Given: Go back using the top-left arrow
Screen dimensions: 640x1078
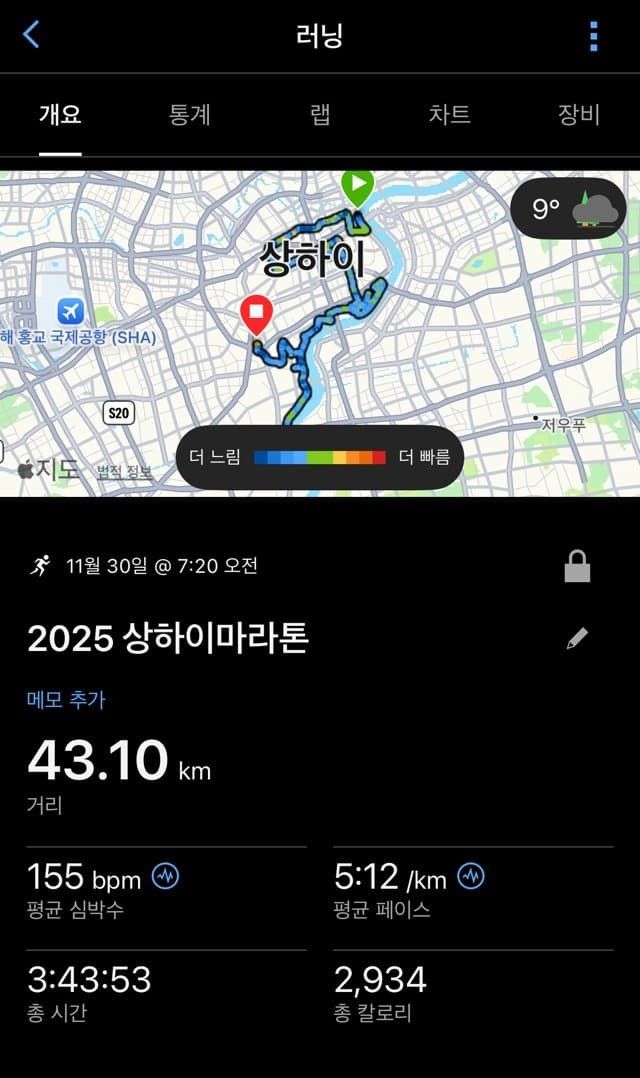Looking at the screenshot, I should click(31, 35).
